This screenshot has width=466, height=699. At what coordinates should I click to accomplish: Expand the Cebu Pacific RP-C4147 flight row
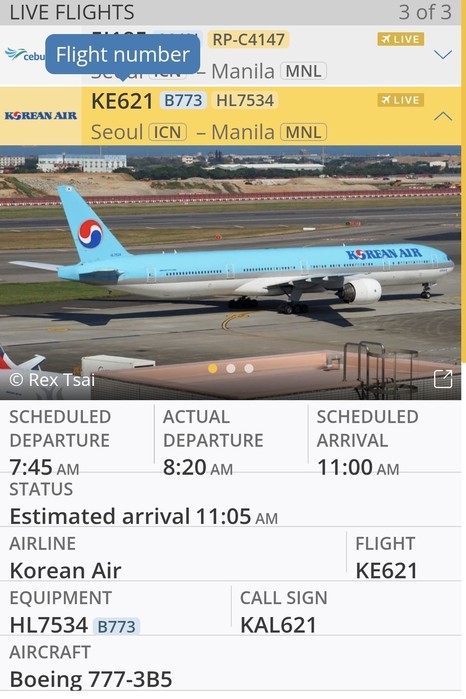click(x=443, y=55)
